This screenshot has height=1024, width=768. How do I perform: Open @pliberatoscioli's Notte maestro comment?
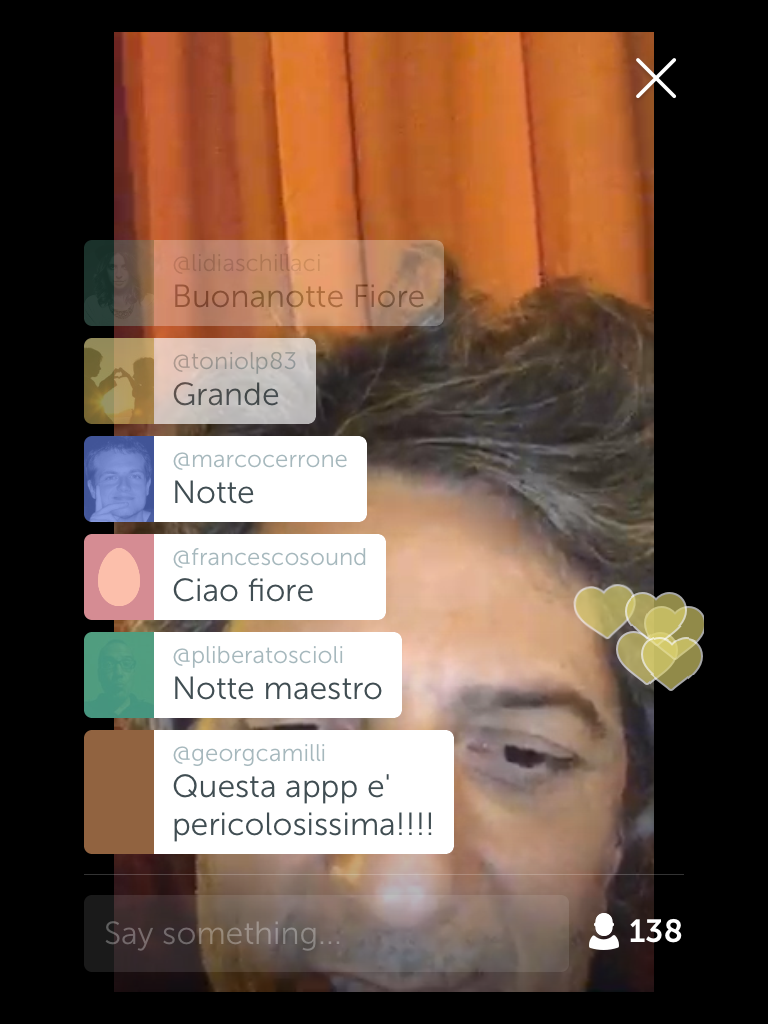[x=243, y=675]
